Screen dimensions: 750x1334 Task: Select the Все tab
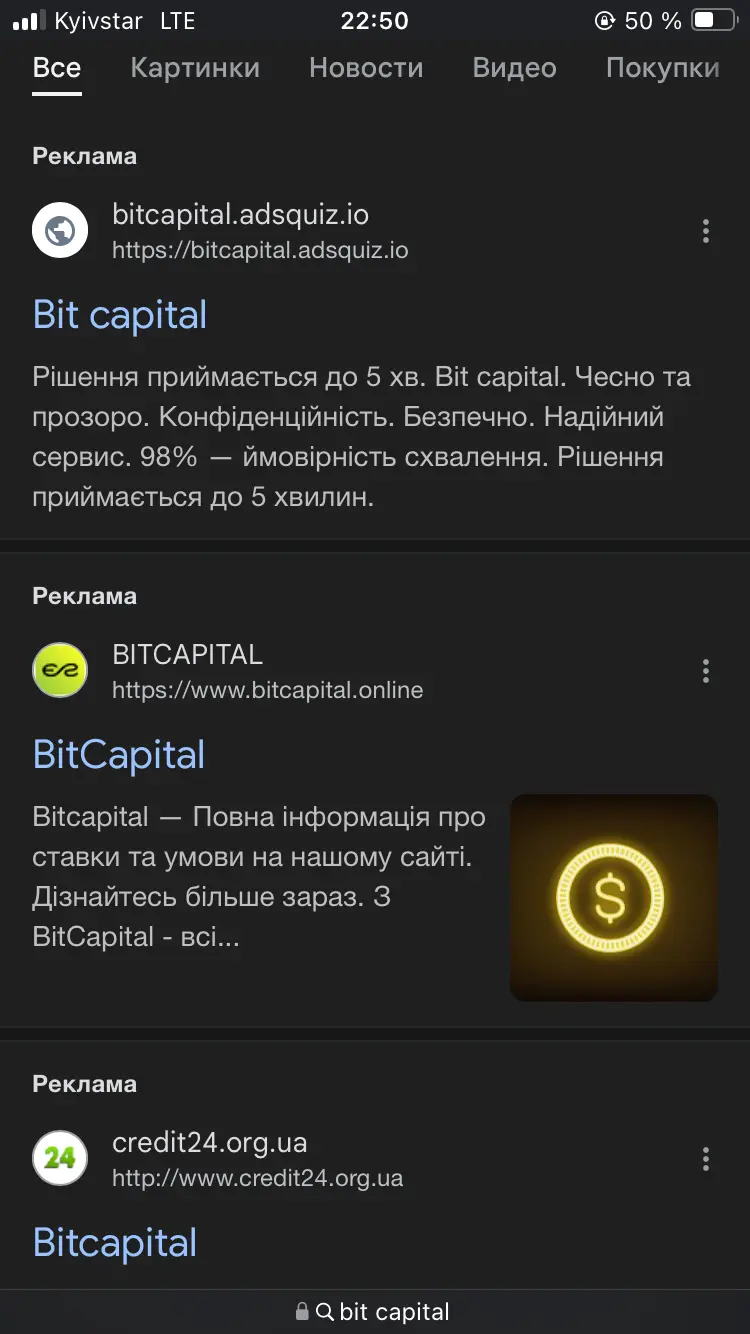[57, 68]
